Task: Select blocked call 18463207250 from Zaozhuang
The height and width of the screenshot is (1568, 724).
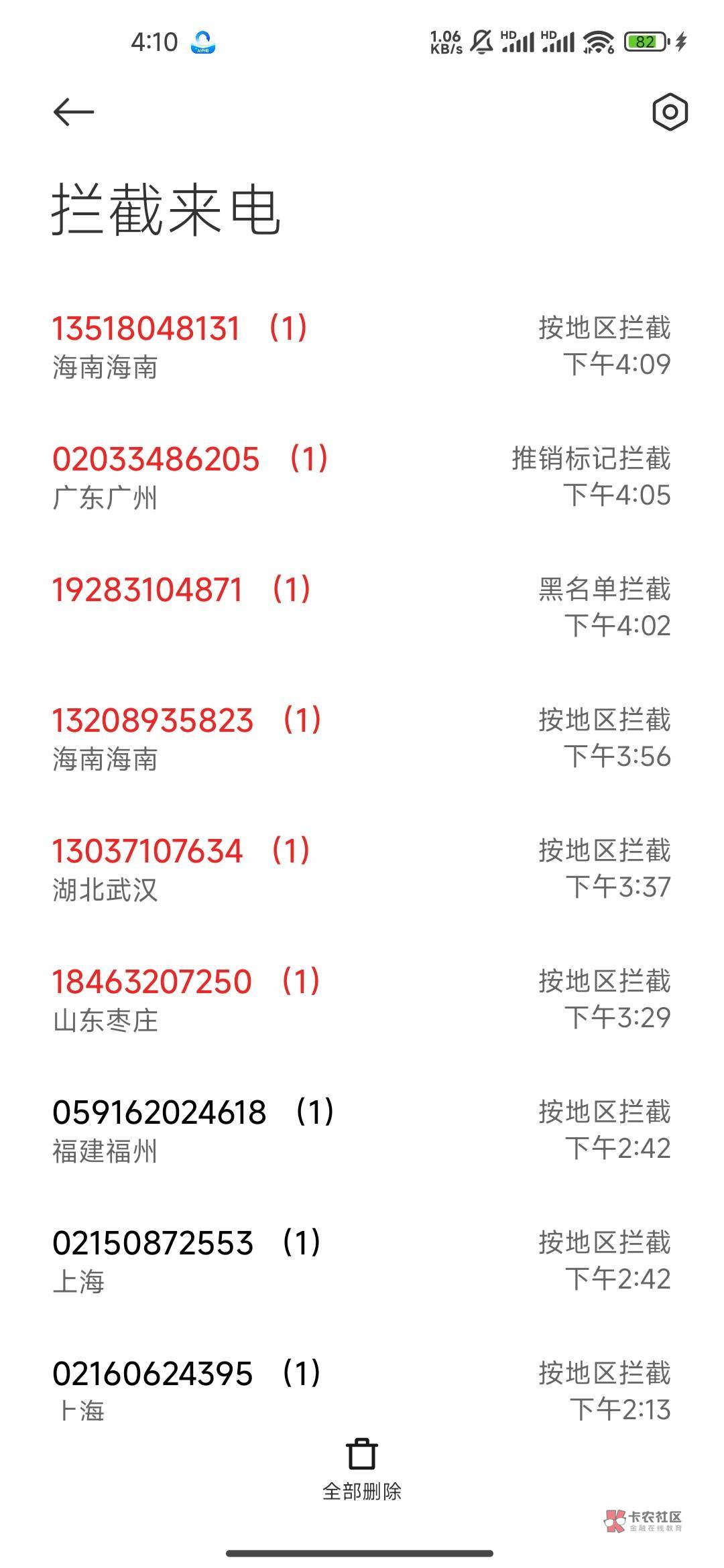Action: click(362, 999)
